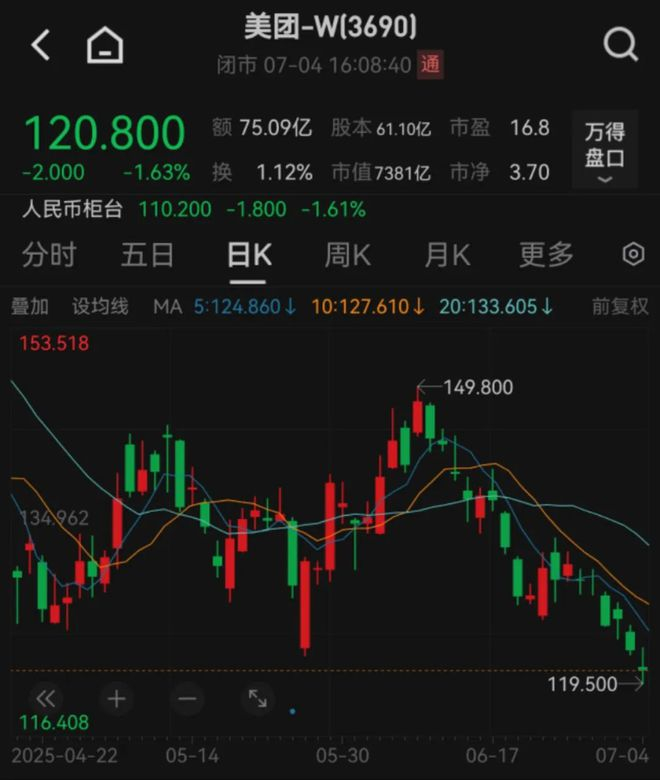
Task: Switch to the 月K chart tab
Action: pyautogui.click(x=447, y=255)
